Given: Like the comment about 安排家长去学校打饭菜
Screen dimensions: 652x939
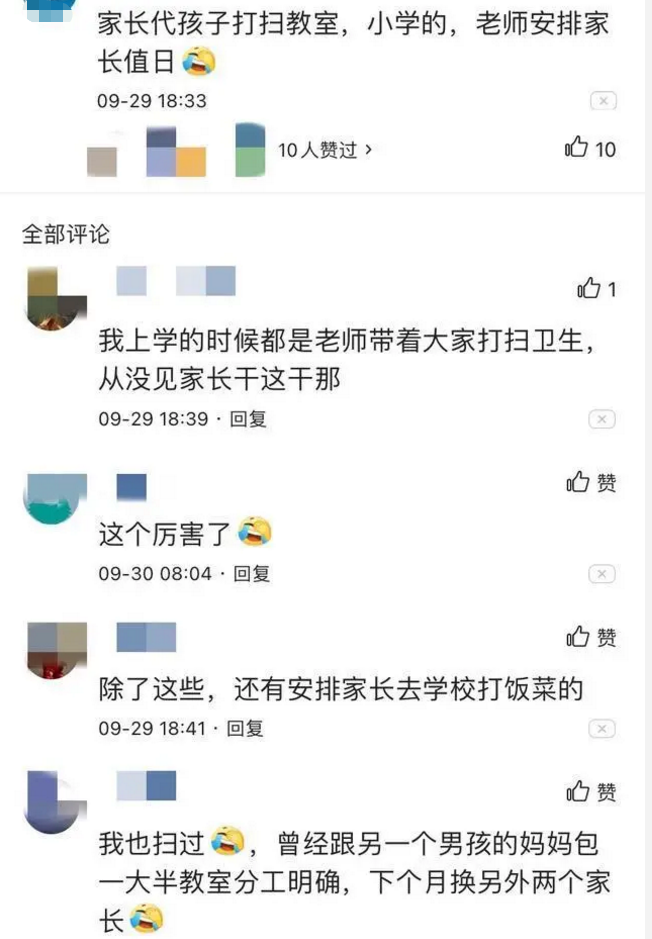Looking at the screenshot, I should [579, 637].
